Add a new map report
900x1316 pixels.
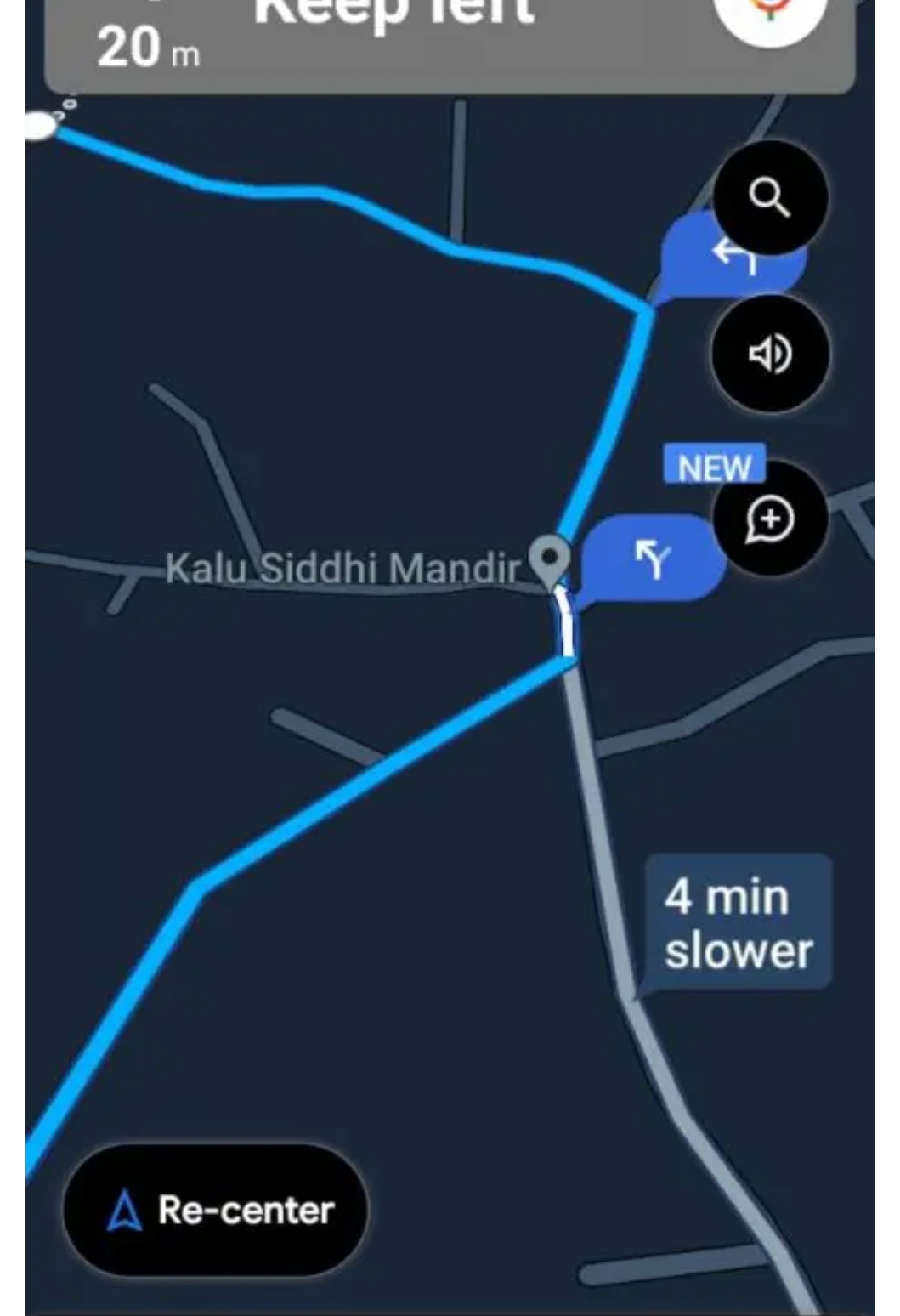pyautogui.click(x=769, y=519)
